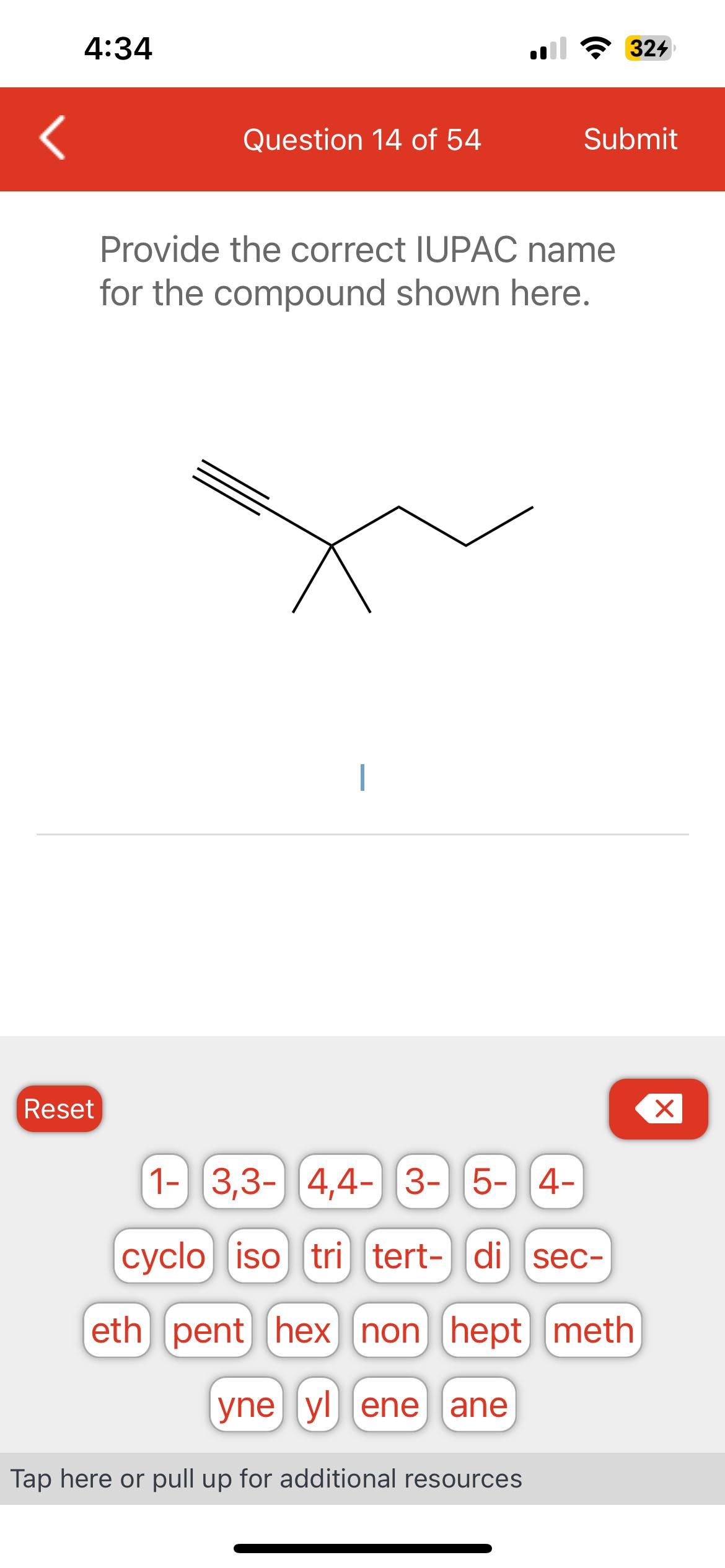
Task: Delete last entry with backspace key
Action: [x=658, y=1108]
